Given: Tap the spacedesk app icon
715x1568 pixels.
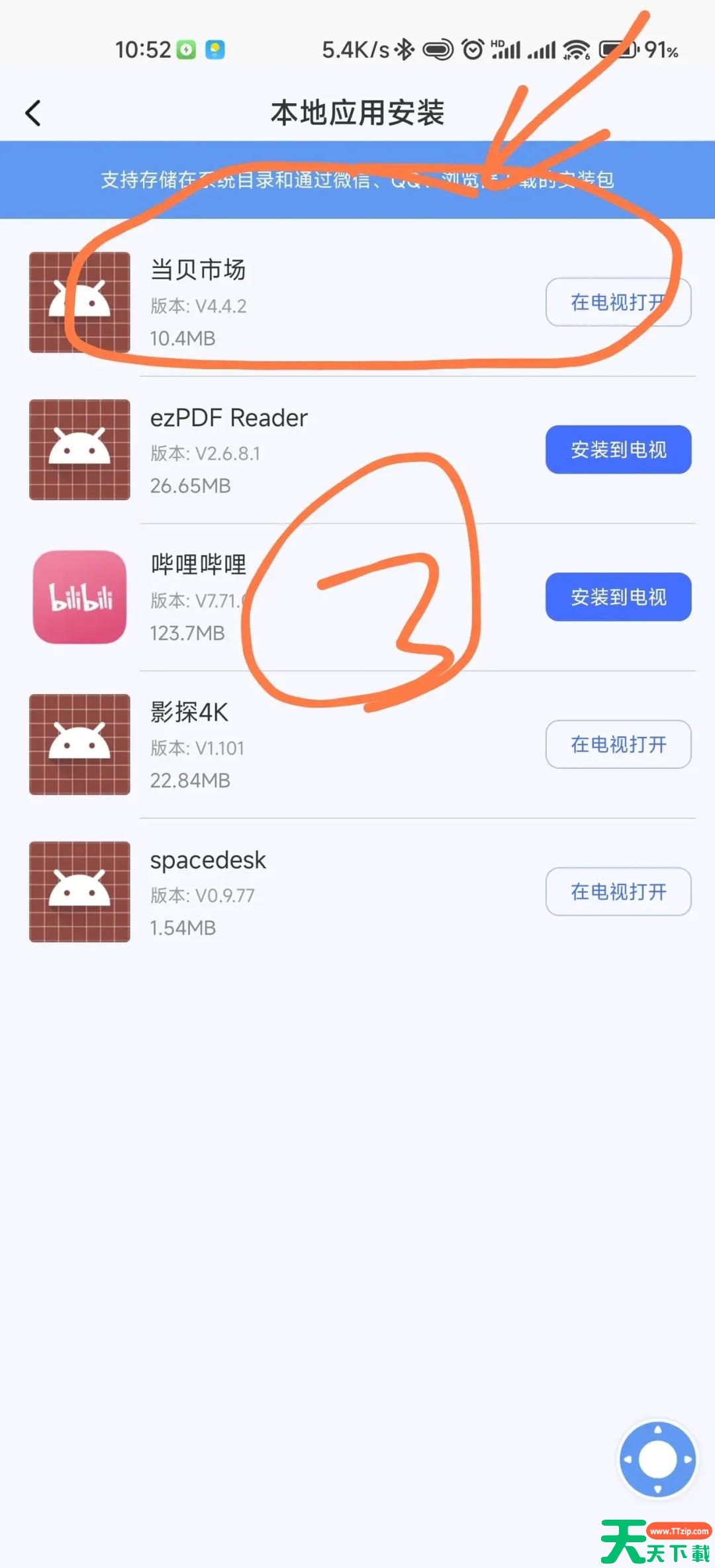Looking at the screenshot, I should coord(78,892).
